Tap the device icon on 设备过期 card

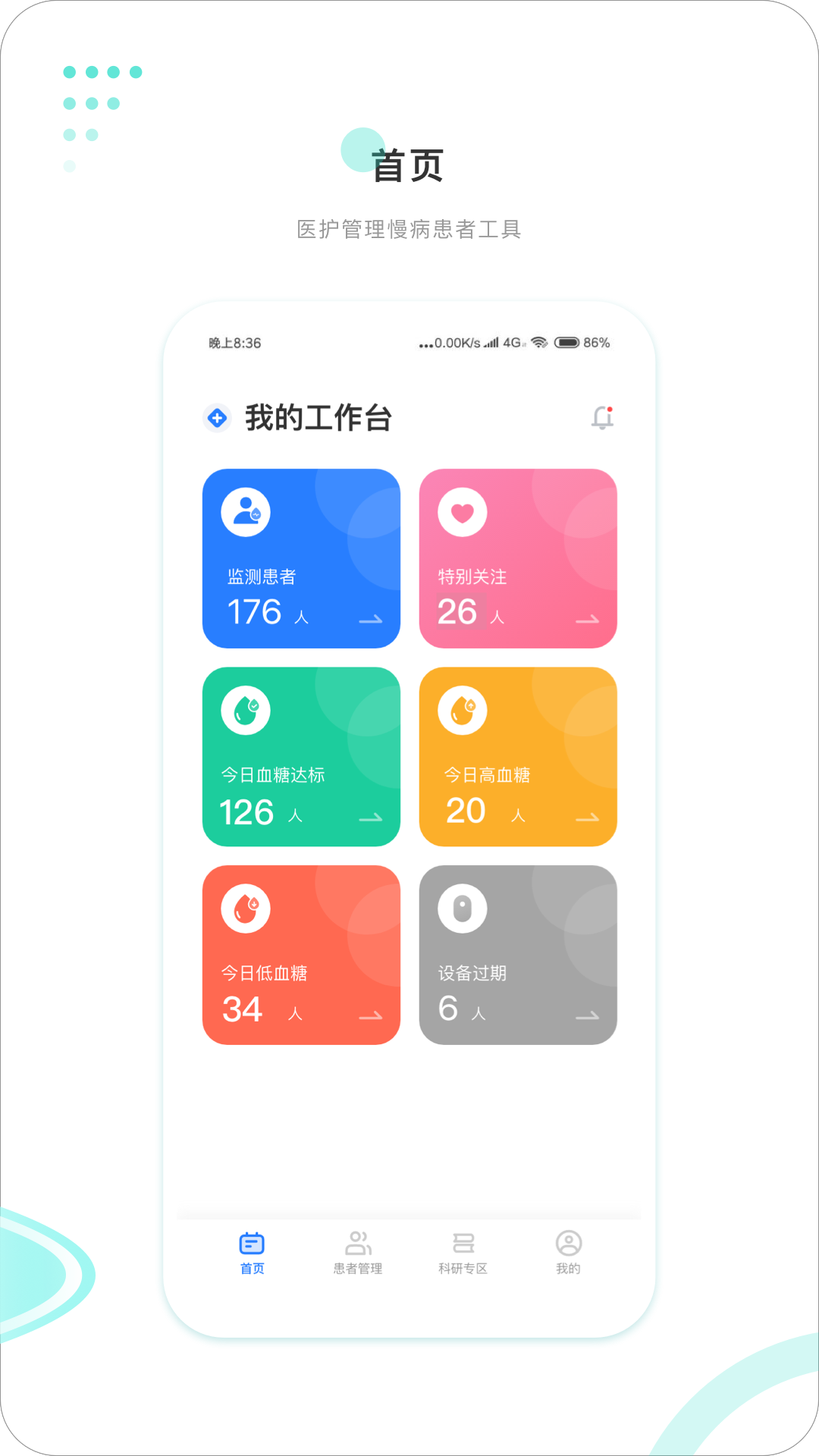pos(463,909)
